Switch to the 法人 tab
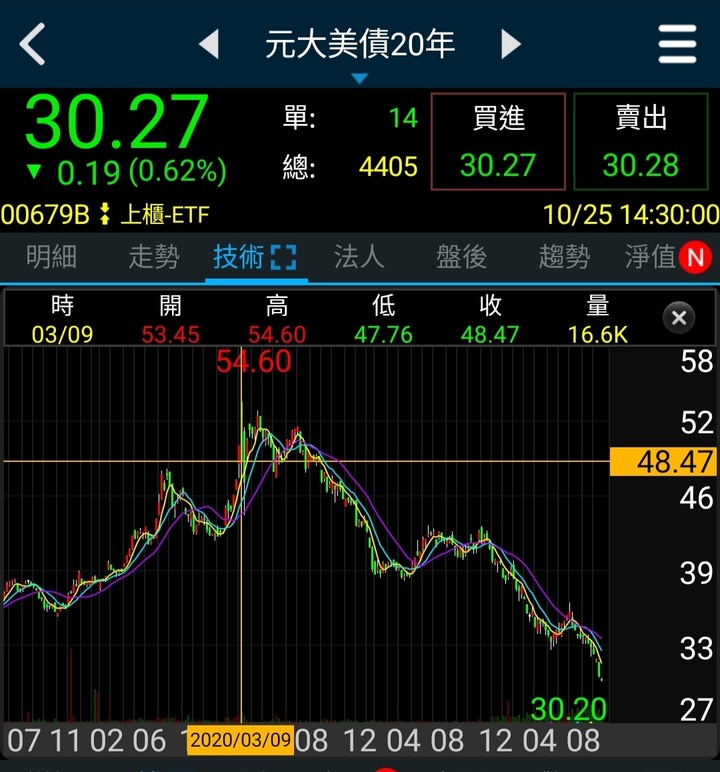The image size is (720, 772). pos(359,257)
